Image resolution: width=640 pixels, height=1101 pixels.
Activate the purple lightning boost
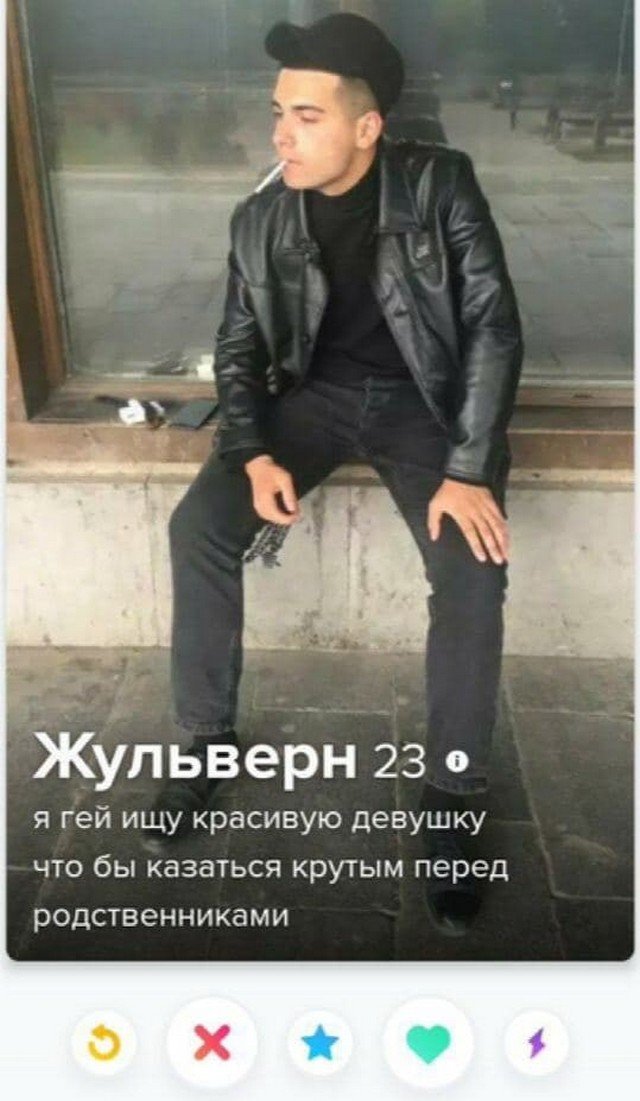pos(537,1043)
